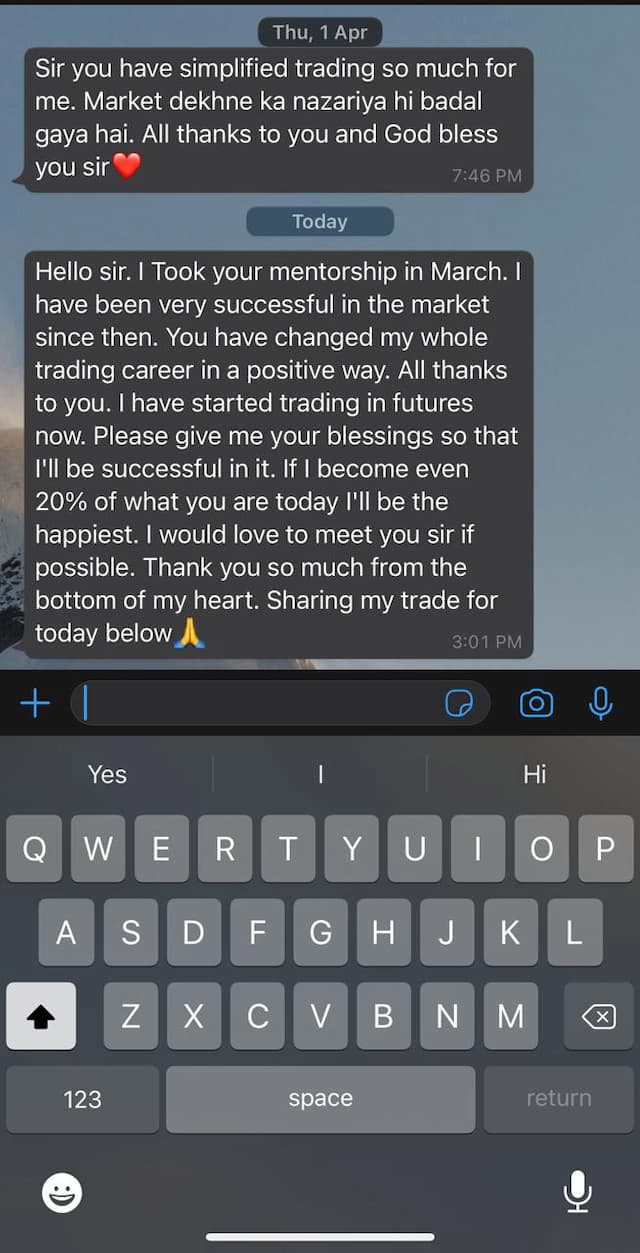
Task: Tap the return key
Action: [x=558, y=1099]
